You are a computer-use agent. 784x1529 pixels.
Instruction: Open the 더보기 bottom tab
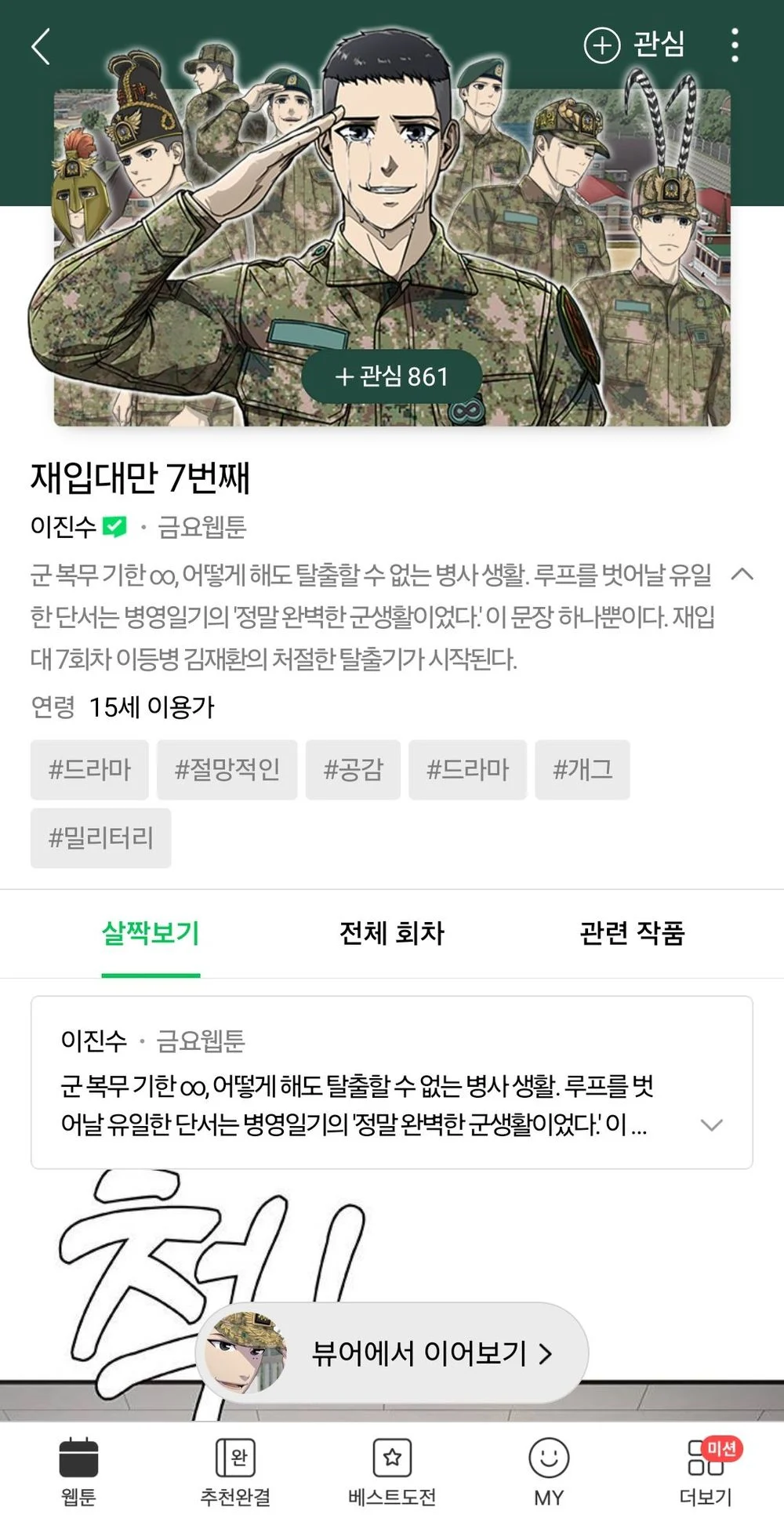click(706, 1473)
